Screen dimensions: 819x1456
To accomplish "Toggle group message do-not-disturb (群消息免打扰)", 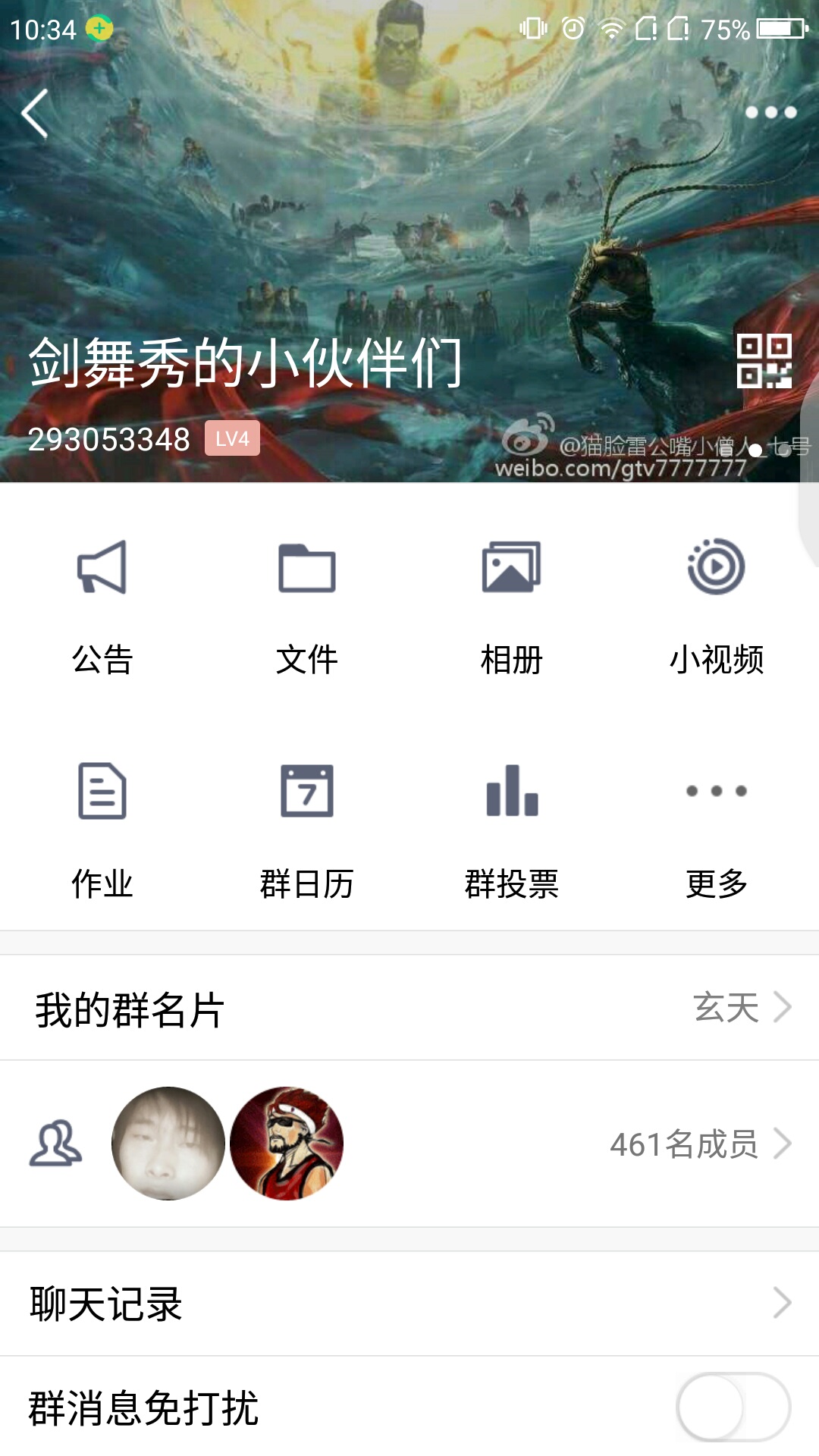I will (x=733, y=1407).
